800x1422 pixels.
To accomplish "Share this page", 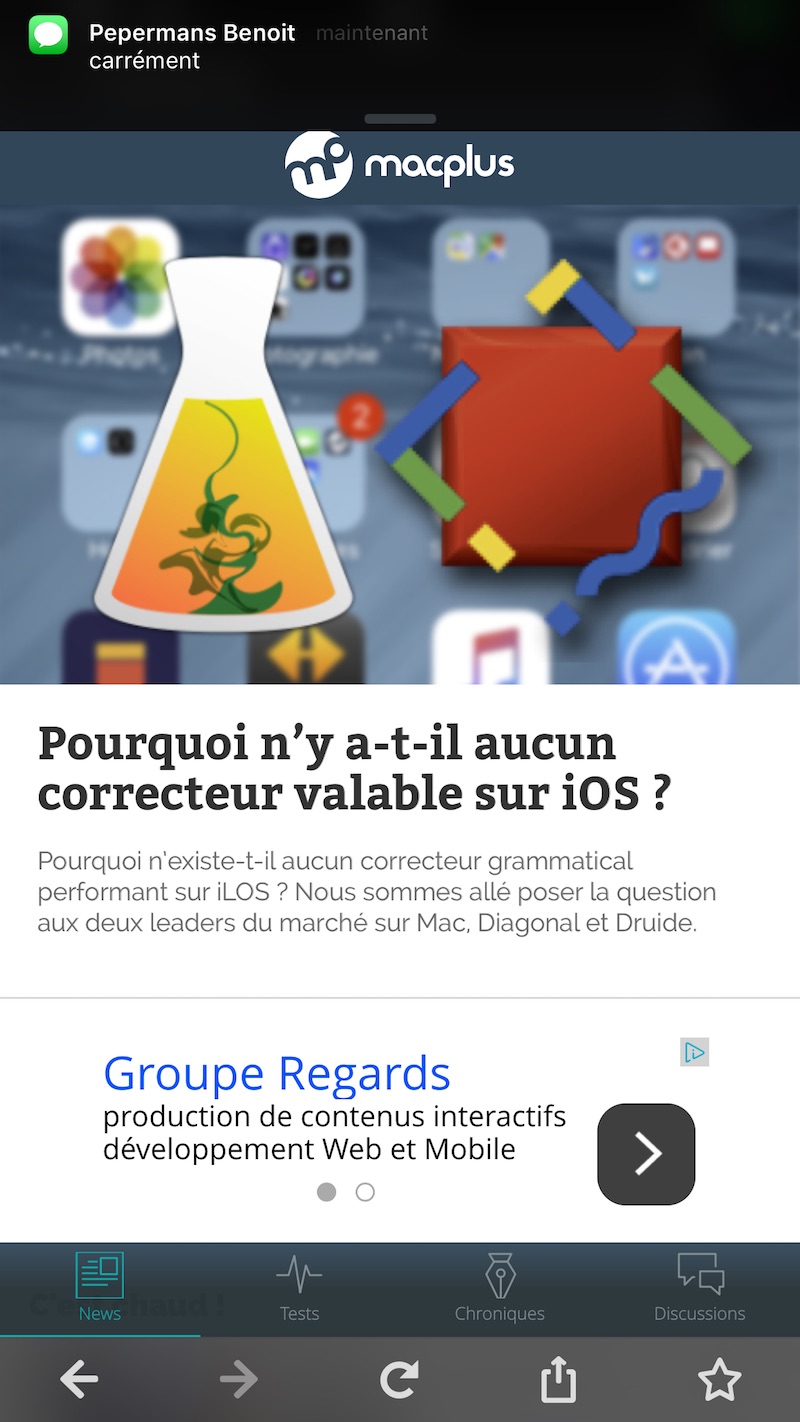I will click(x=559, y=1379).
